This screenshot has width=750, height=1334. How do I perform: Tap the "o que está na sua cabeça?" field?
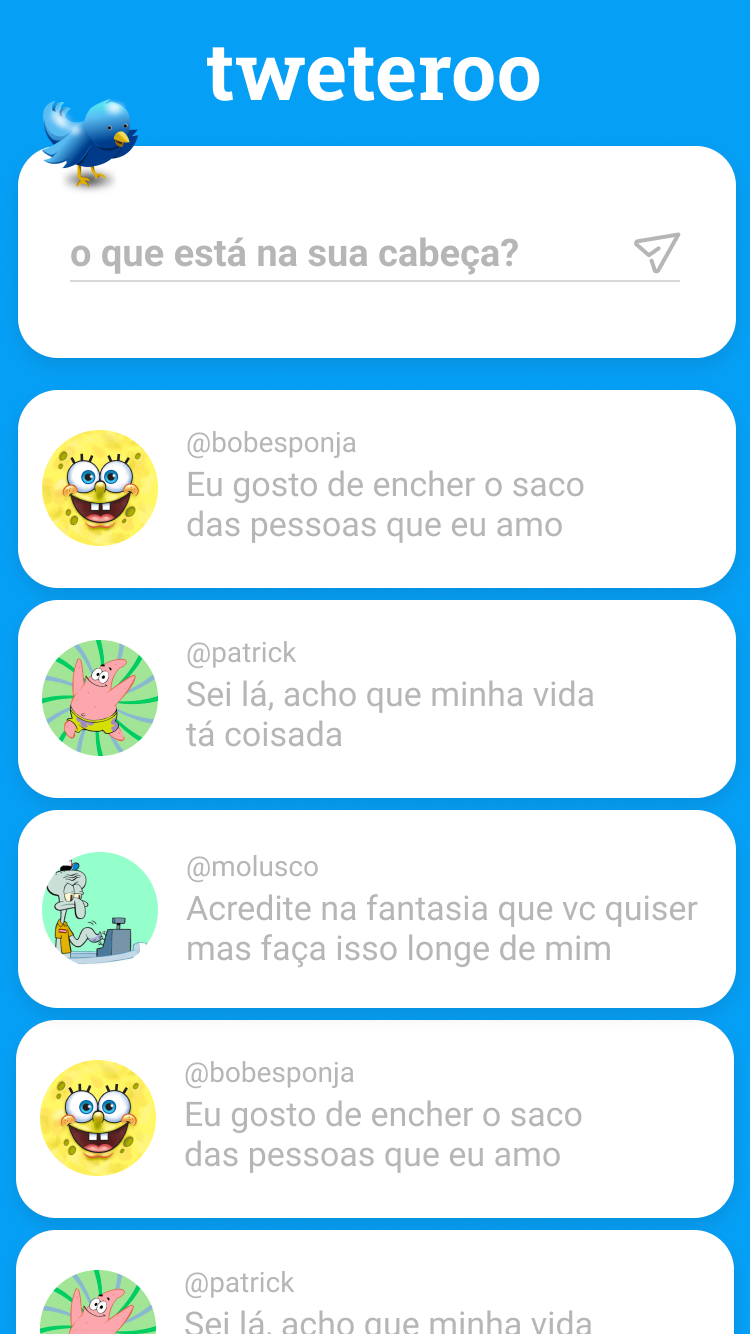click(340, 254)
